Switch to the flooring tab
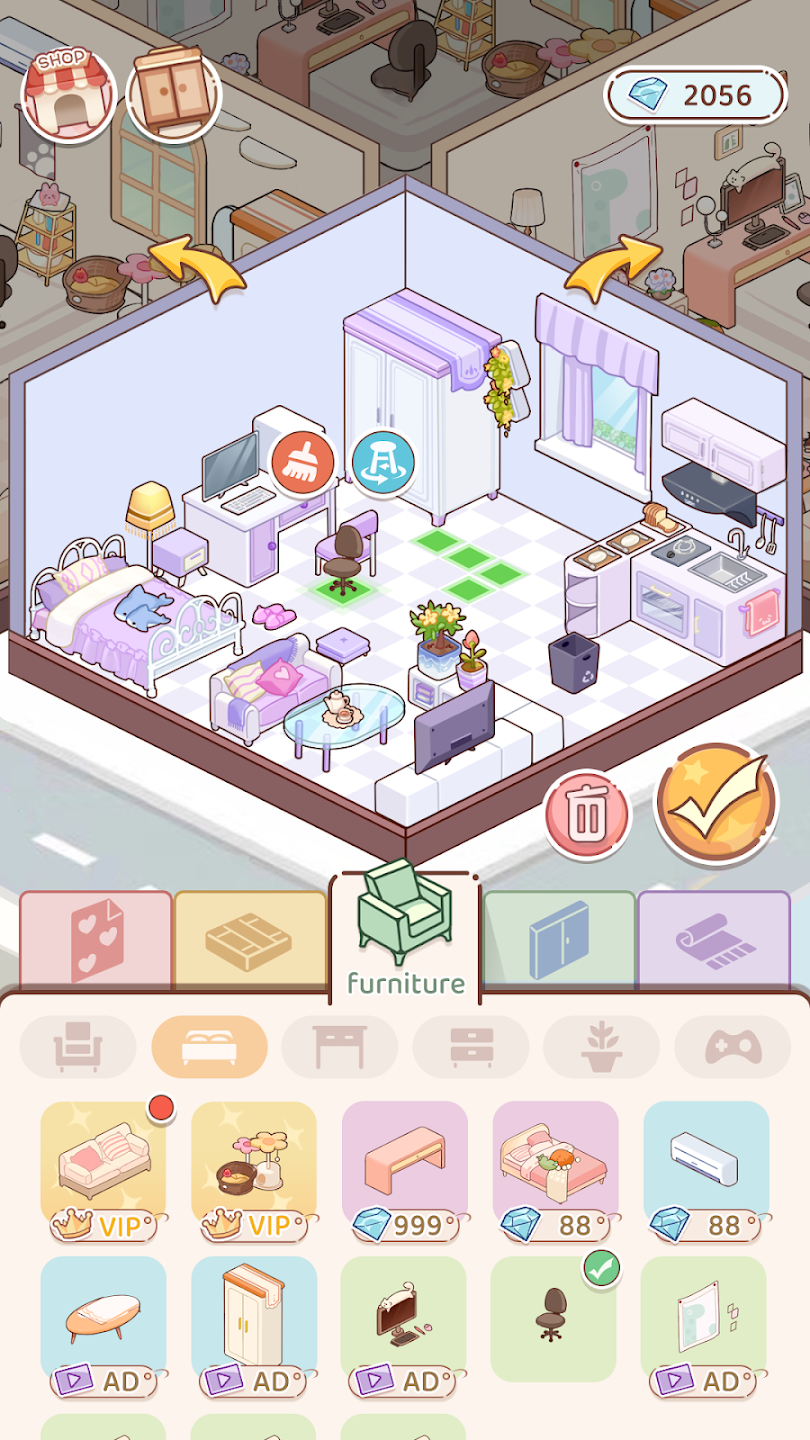This screenshot has width=810, height=1440. pos(250,940)
